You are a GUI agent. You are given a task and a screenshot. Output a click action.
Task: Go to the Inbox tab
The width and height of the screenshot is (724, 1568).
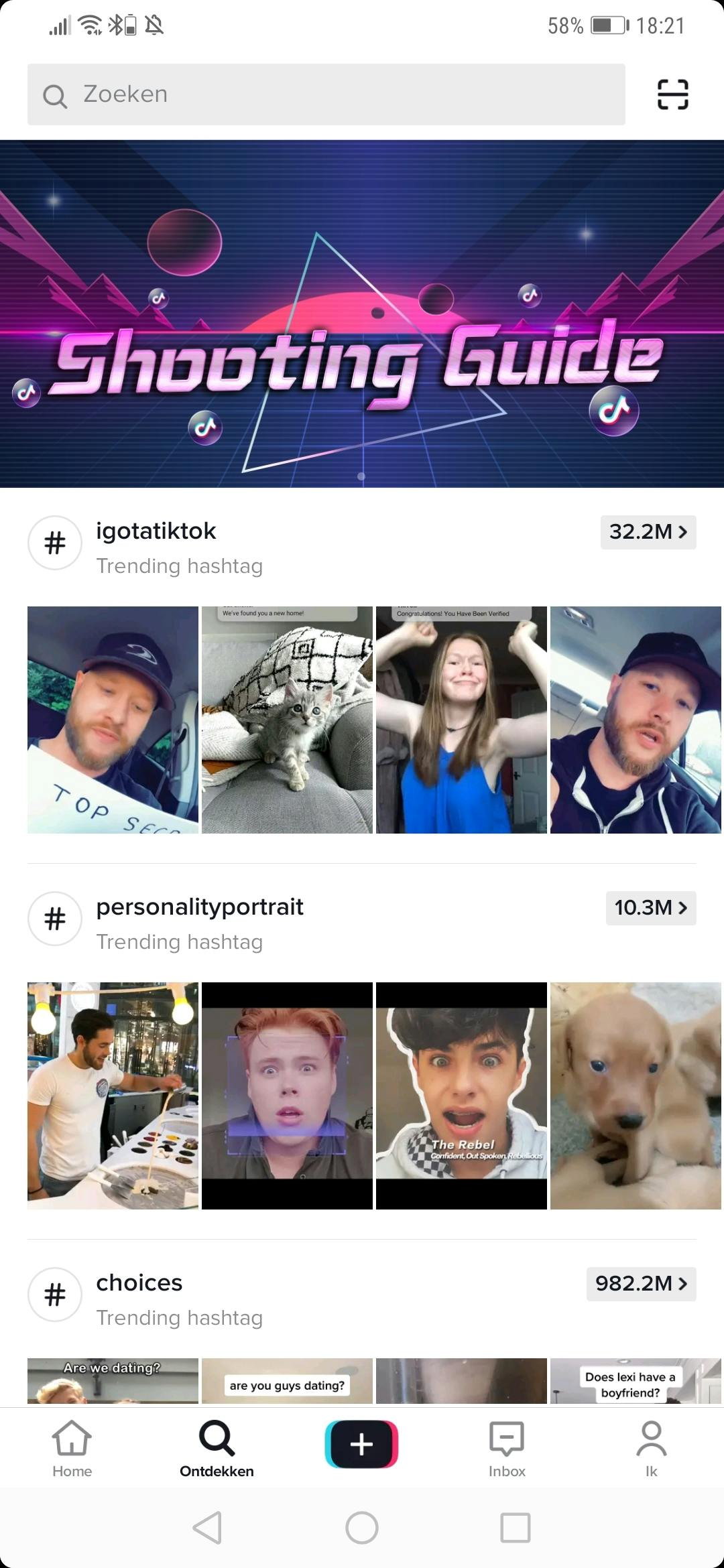click(507, 1449)
